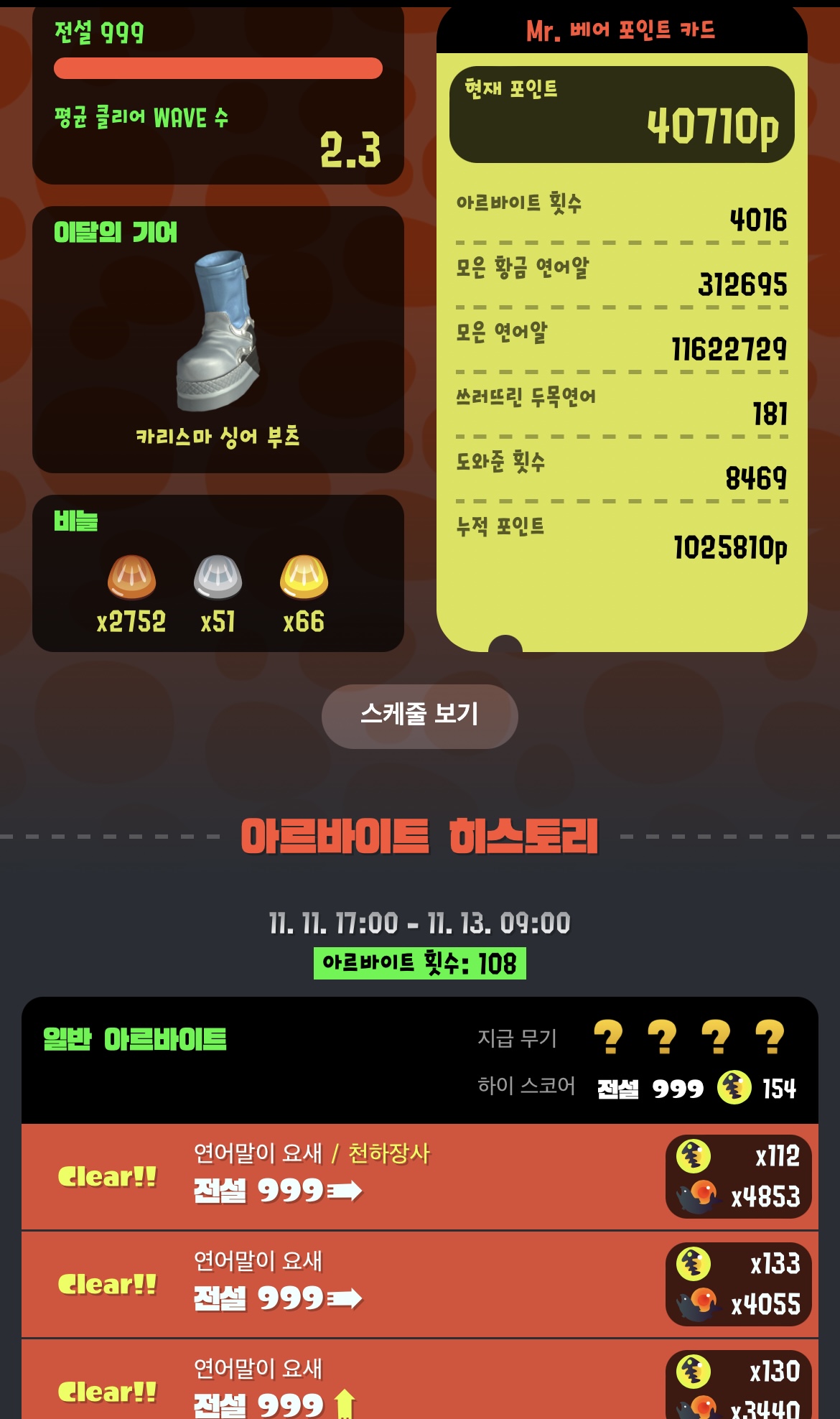The height and width of the screenshot is (1419, 840).
Task: Open the 연어말이 요새 result with x133 eggs
Action: coord(420,1284)
